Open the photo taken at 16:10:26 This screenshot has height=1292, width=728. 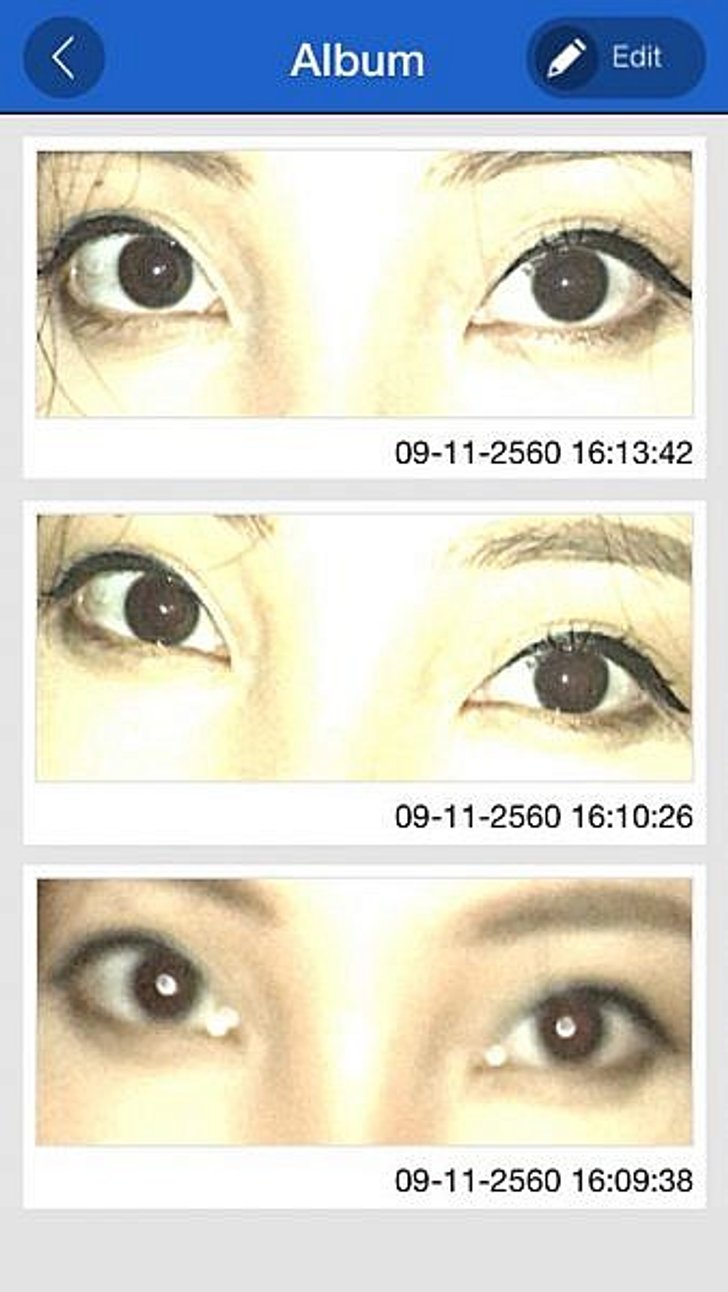(x=364, y=648)
